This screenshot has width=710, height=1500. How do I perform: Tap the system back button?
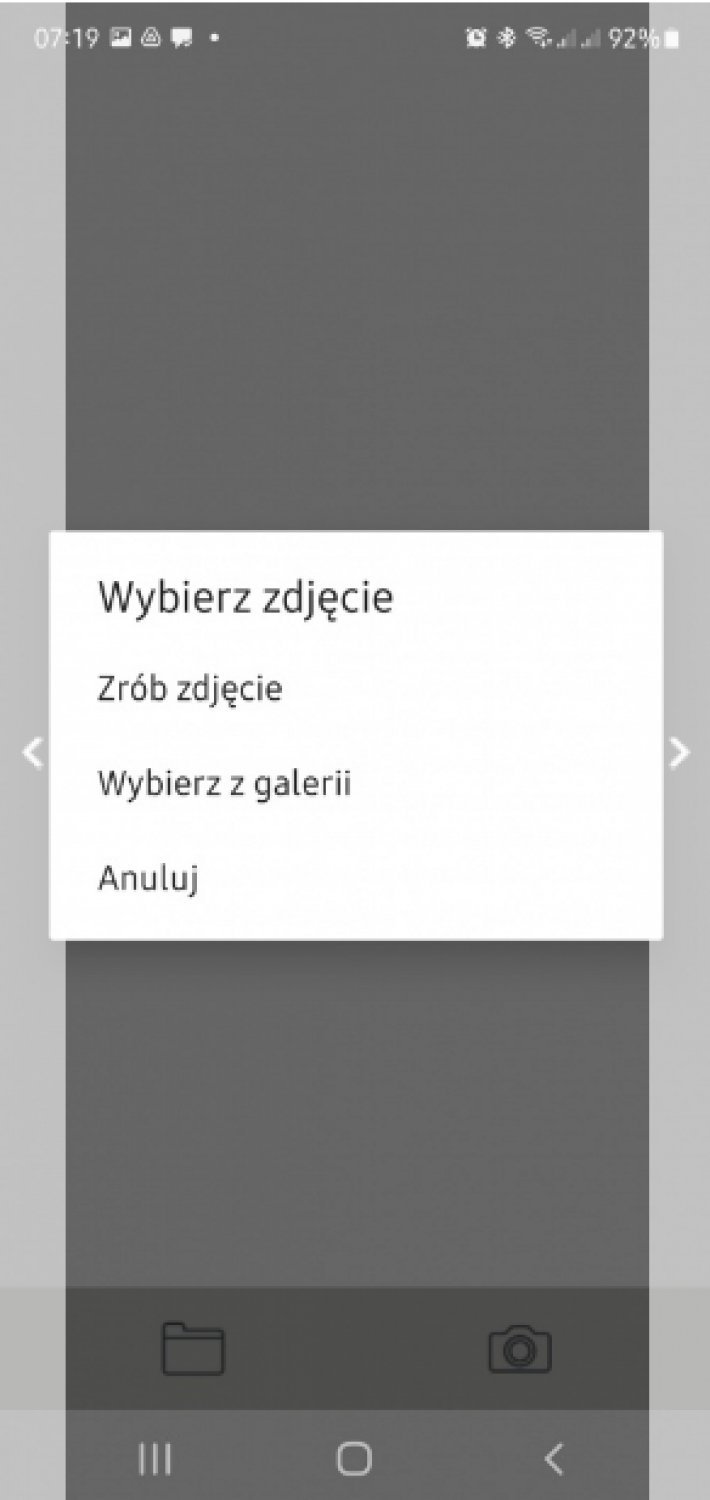[554, 1458]
